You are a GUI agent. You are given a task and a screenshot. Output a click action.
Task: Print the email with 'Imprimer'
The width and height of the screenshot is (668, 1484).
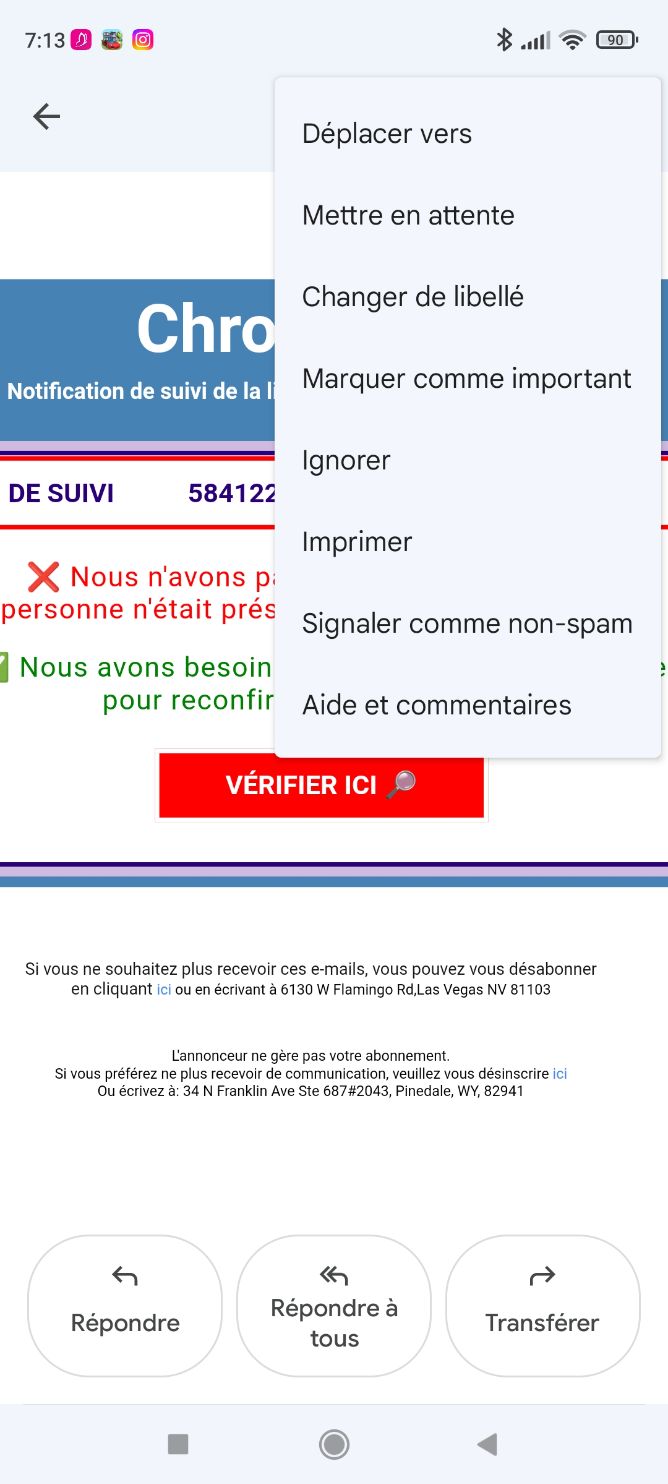pos(357,542)
